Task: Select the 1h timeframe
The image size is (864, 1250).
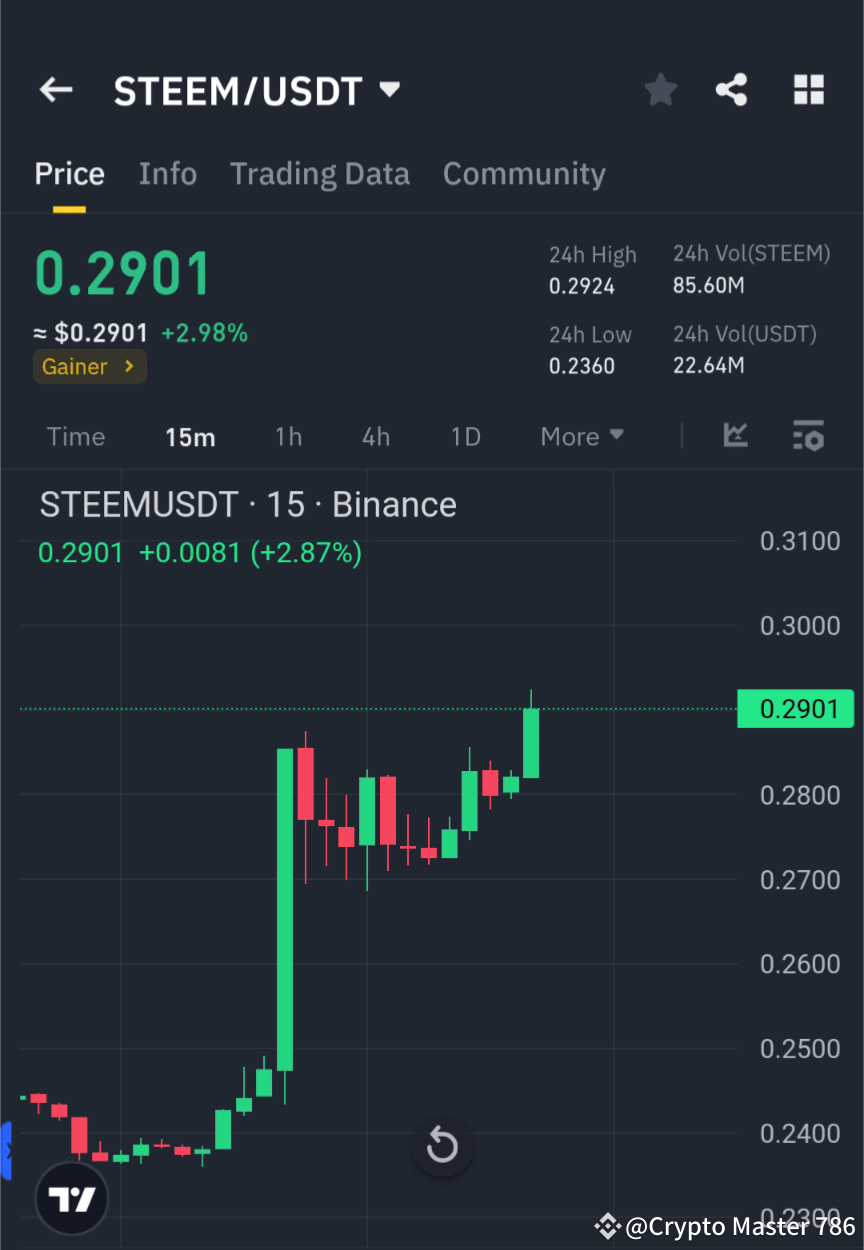Action: pyautogui.click(x=288, y=436)
